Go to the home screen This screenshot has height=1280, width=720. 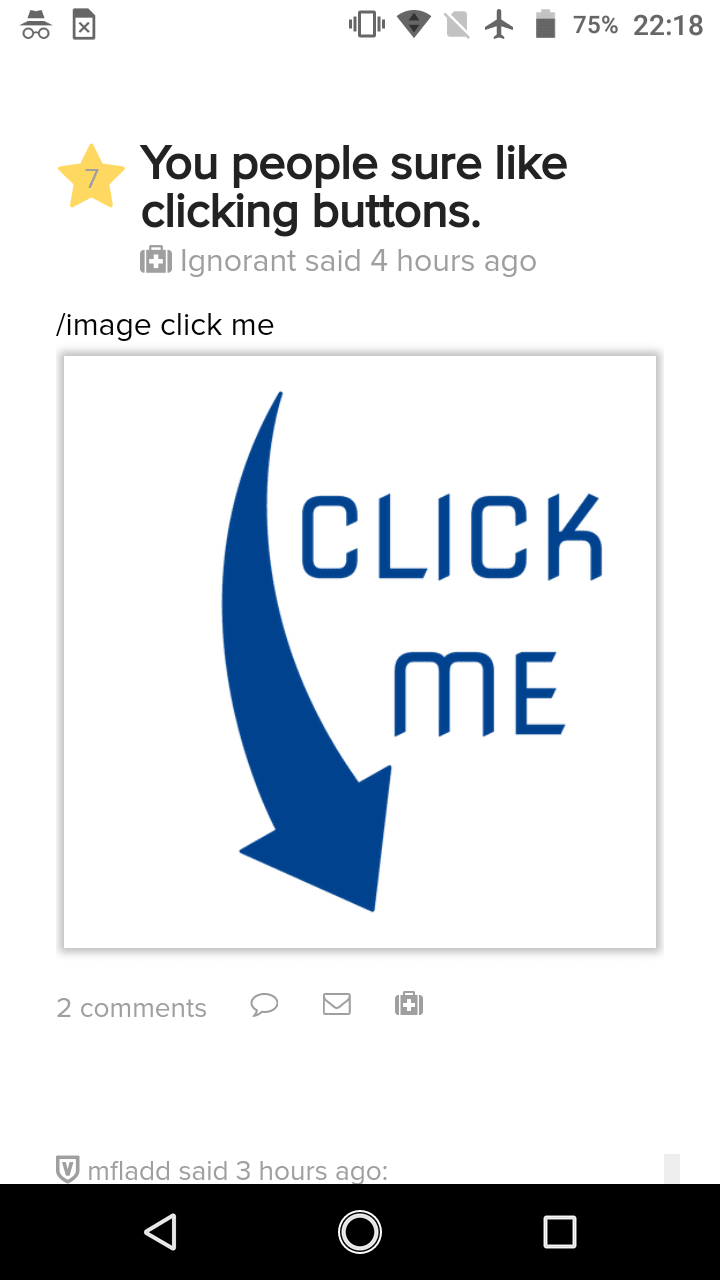(x=360, y=1231)
